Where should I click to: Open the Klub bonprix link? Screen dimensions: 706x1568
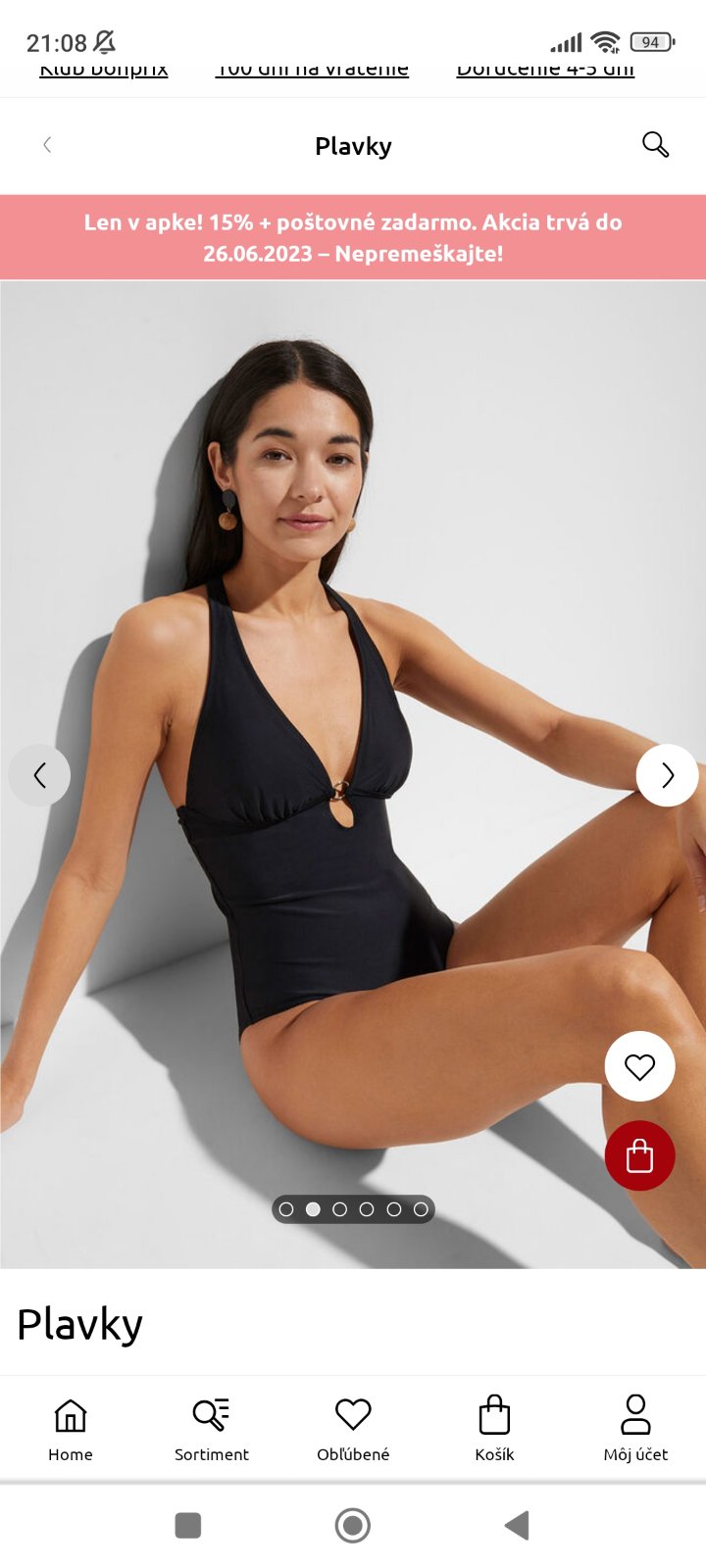click(x=104, y=72)
